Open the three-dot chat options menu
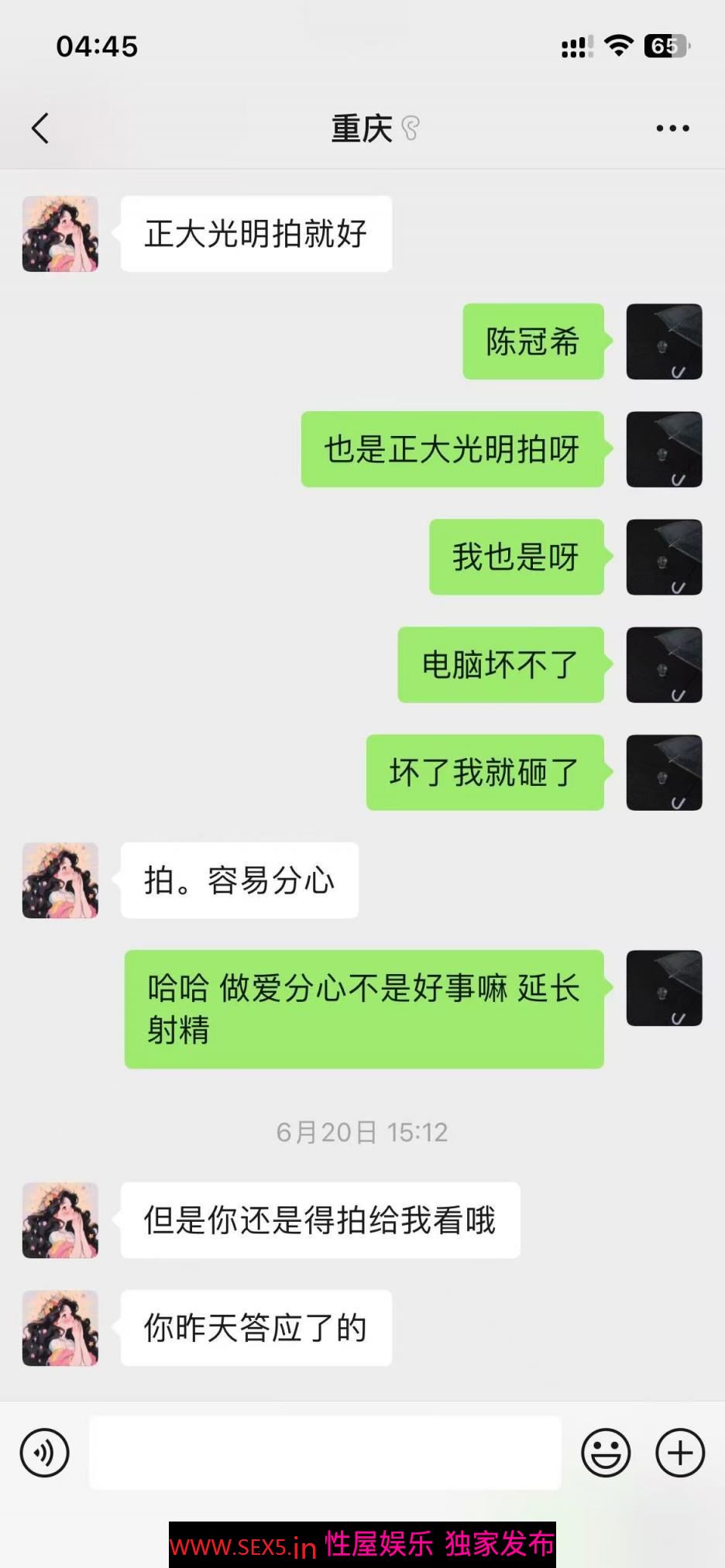725x1568 pixels. pyautogui.click(x=672, y=129)
